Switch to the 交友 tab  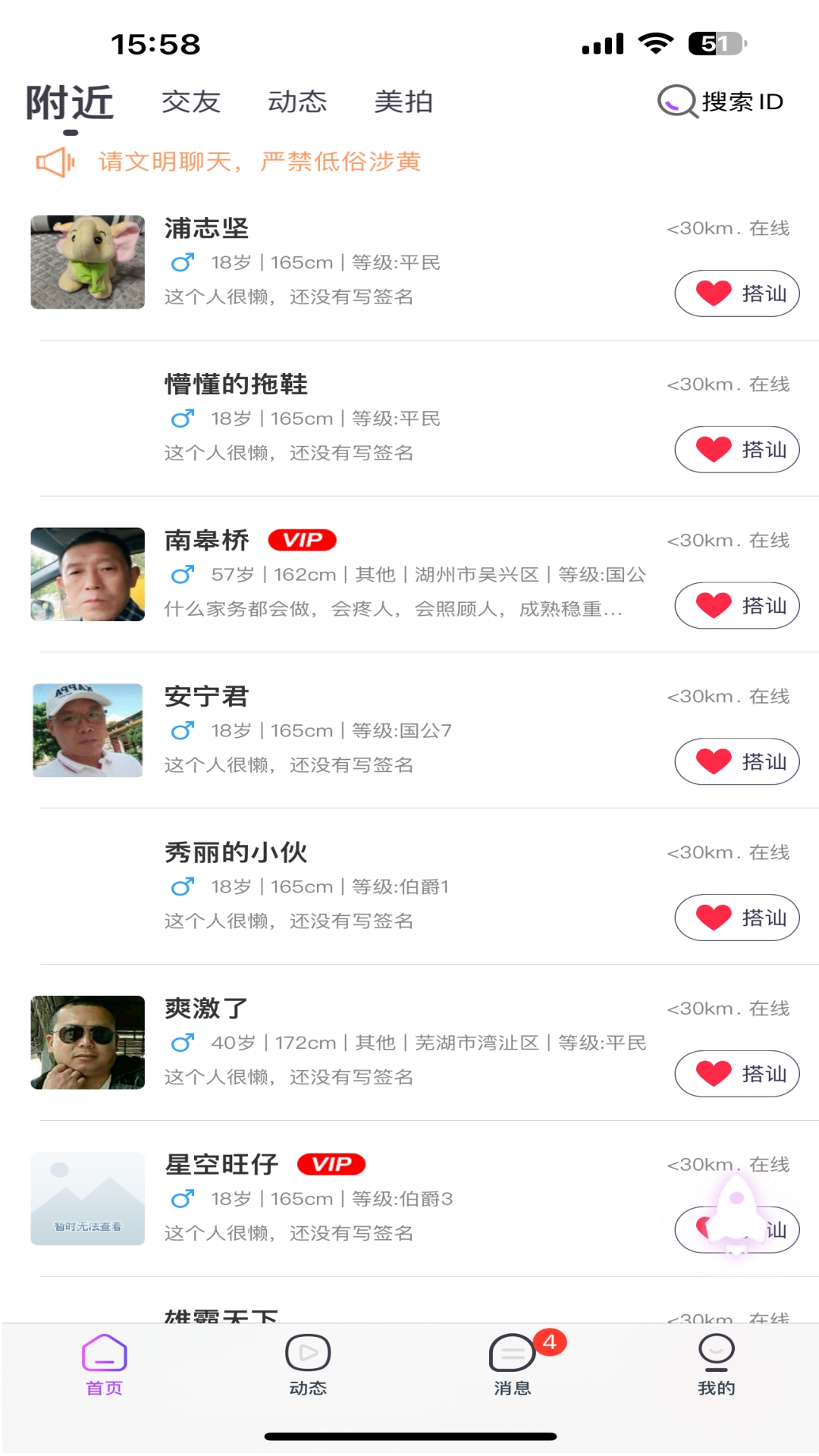(x=190, y=102)
